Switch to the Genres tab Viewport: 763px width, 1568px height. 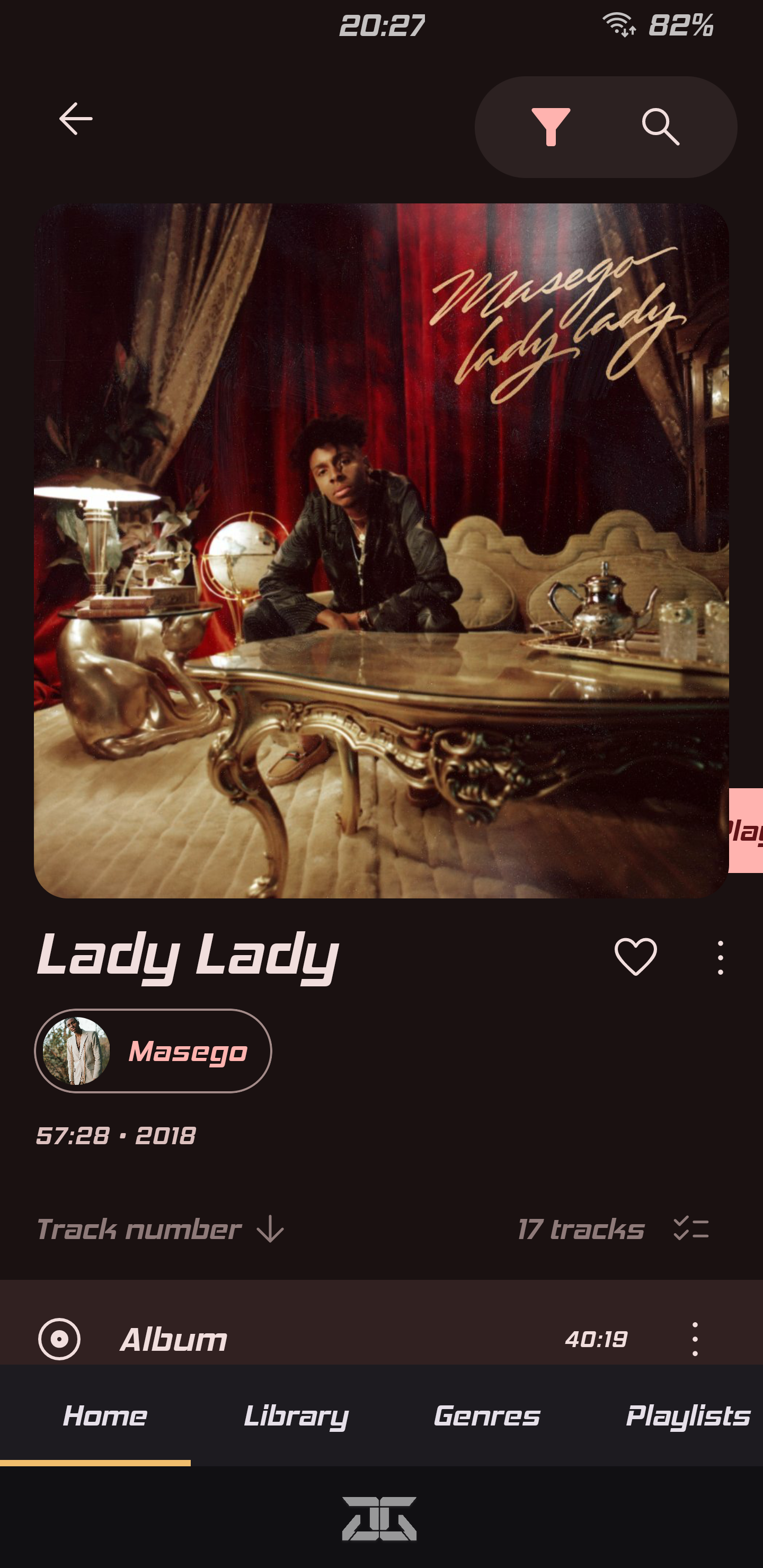486,1415
